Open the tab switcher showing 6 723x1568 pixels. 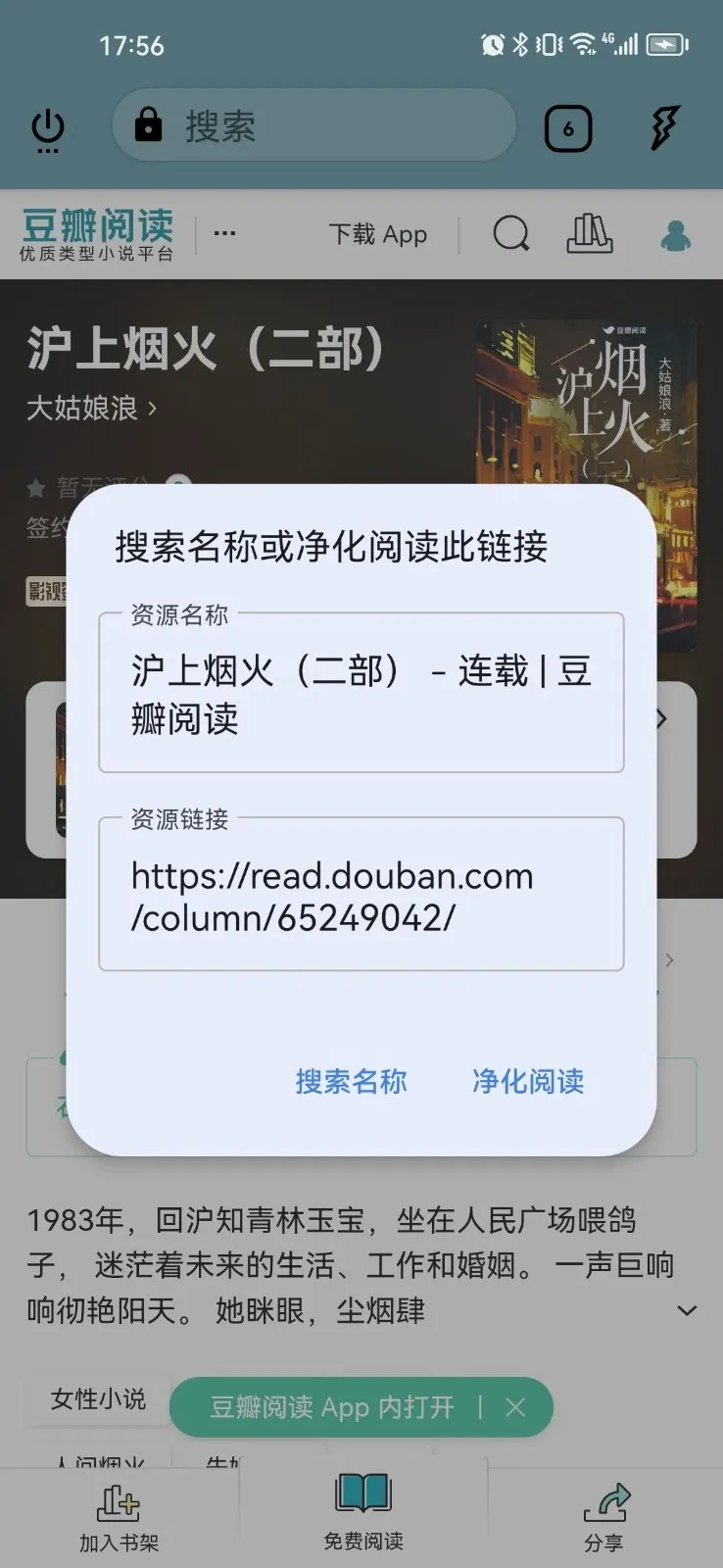[x=568, y=127]
